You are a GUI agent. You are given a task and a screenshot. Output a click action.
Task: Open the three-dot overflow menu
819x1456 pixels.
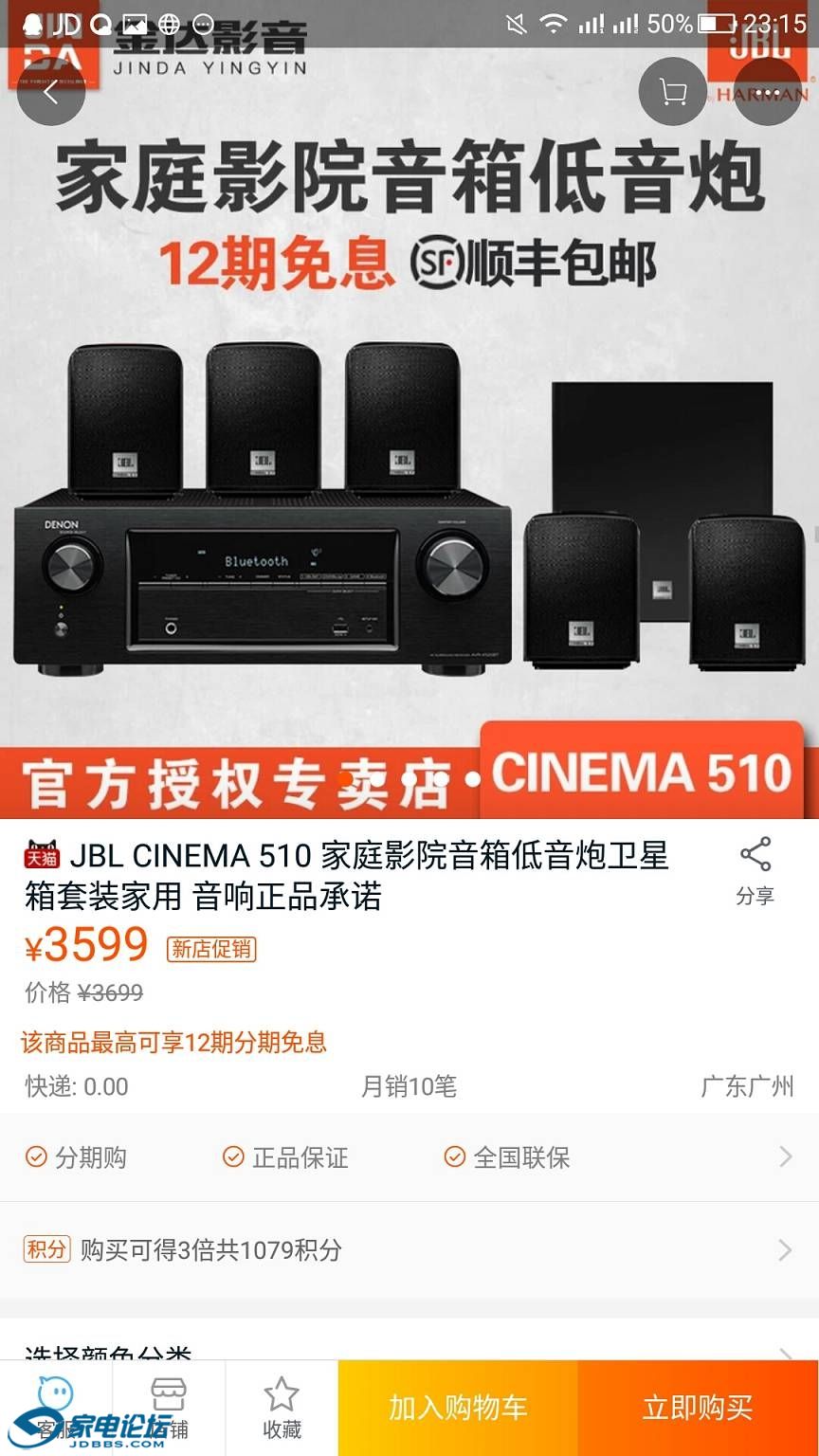(767, 92)
